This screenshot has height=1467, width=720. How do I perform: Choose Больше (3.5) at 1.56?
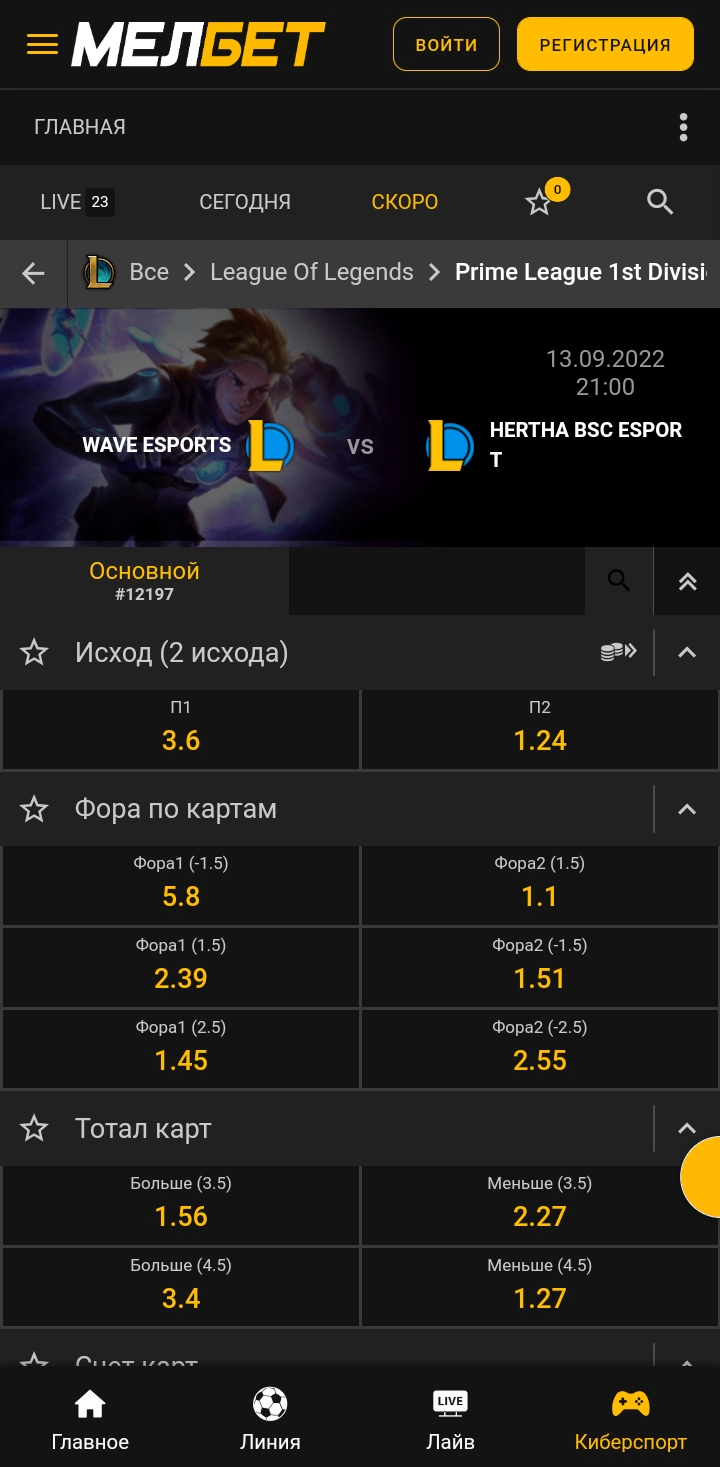click(181, 1205)
